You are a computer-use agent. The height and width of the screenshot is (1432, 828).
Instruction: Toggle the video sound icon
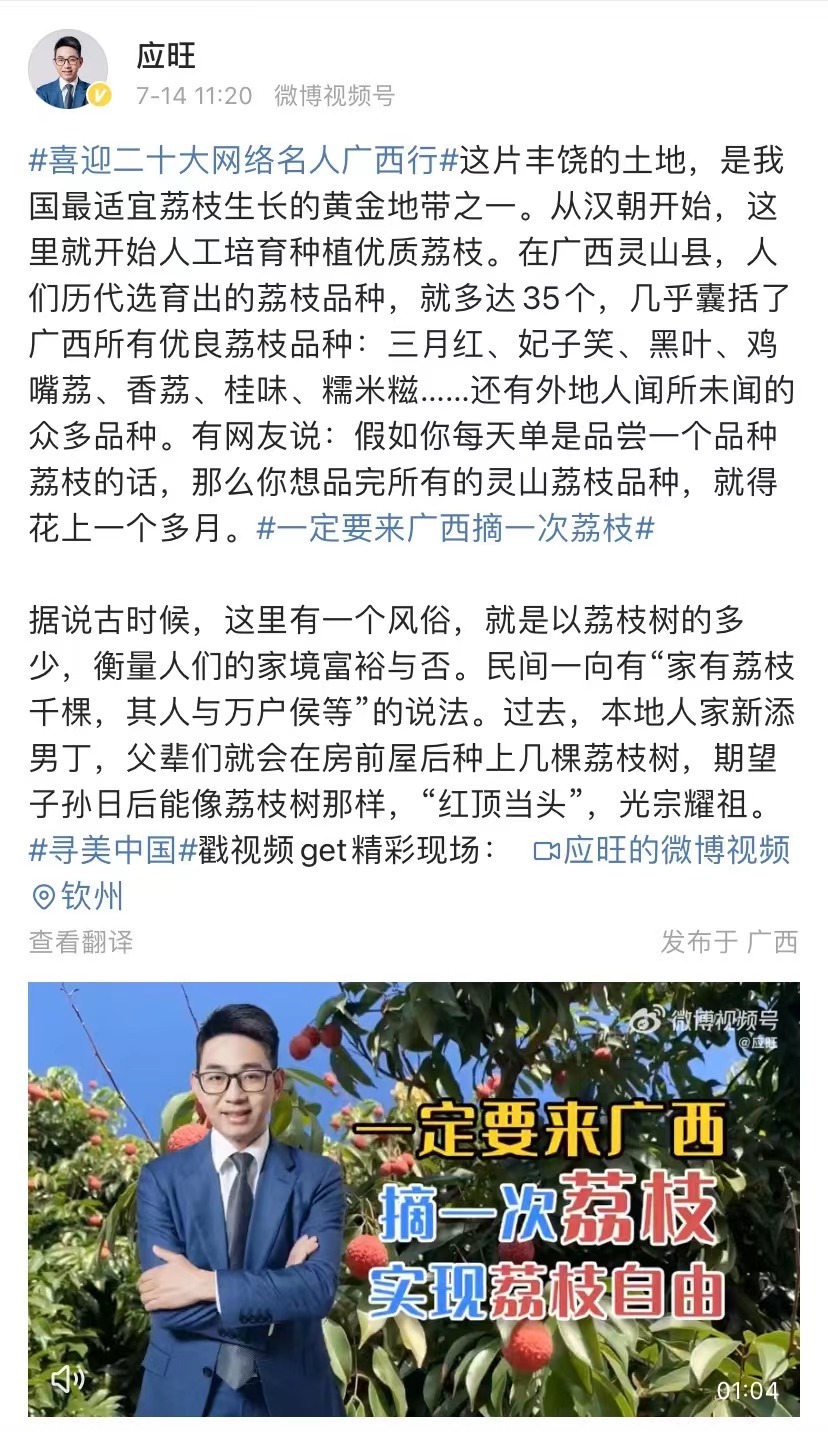(67, 1380)
